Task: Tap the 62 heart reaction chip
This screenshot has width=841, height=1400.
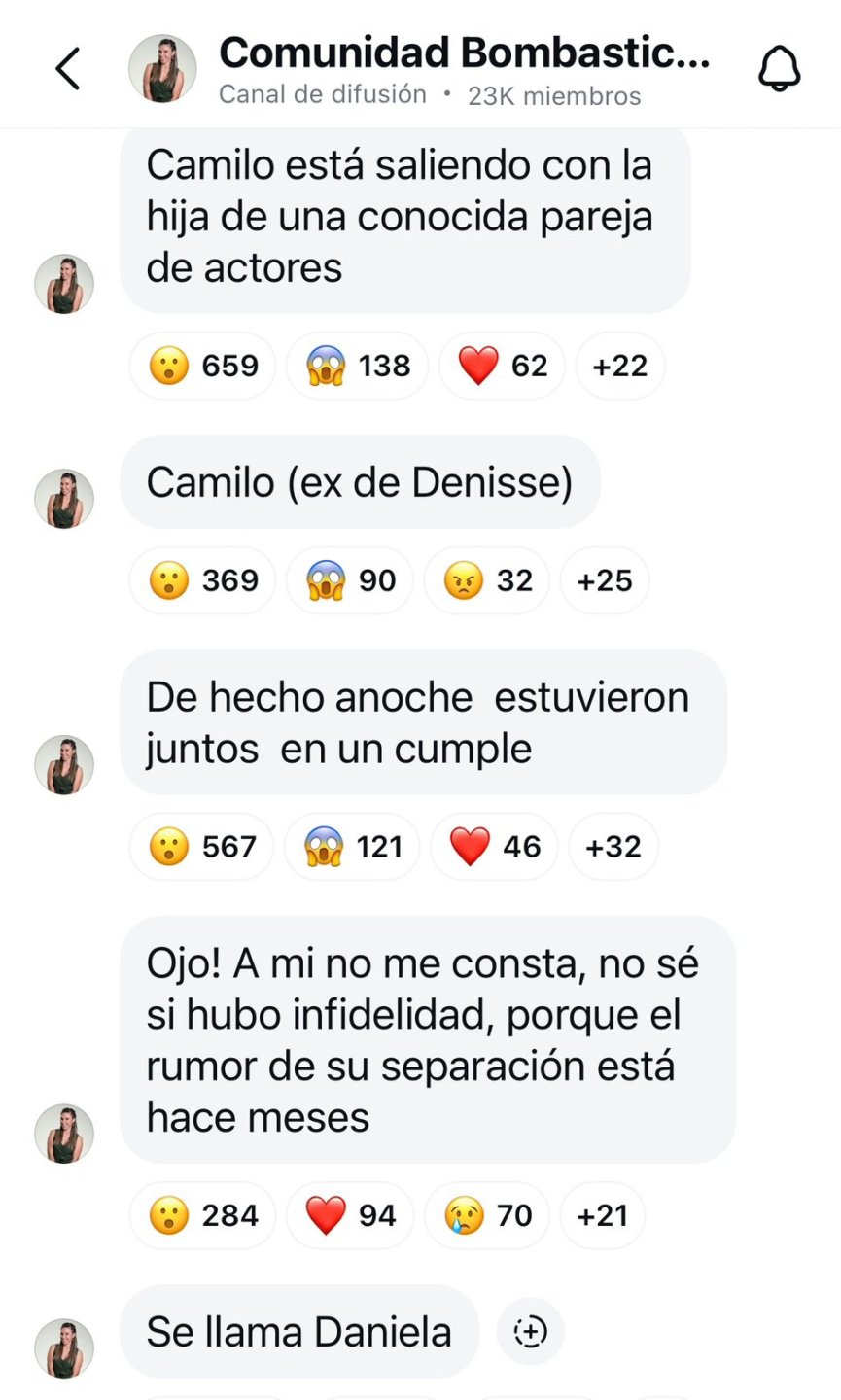Action: tap(502, 366)
